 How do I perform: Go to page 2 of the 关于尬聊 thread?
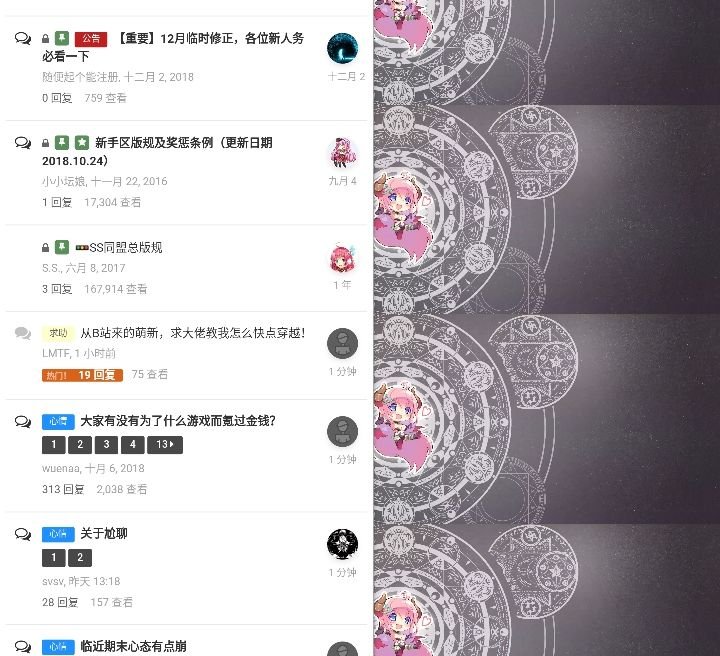click(80, 558)
